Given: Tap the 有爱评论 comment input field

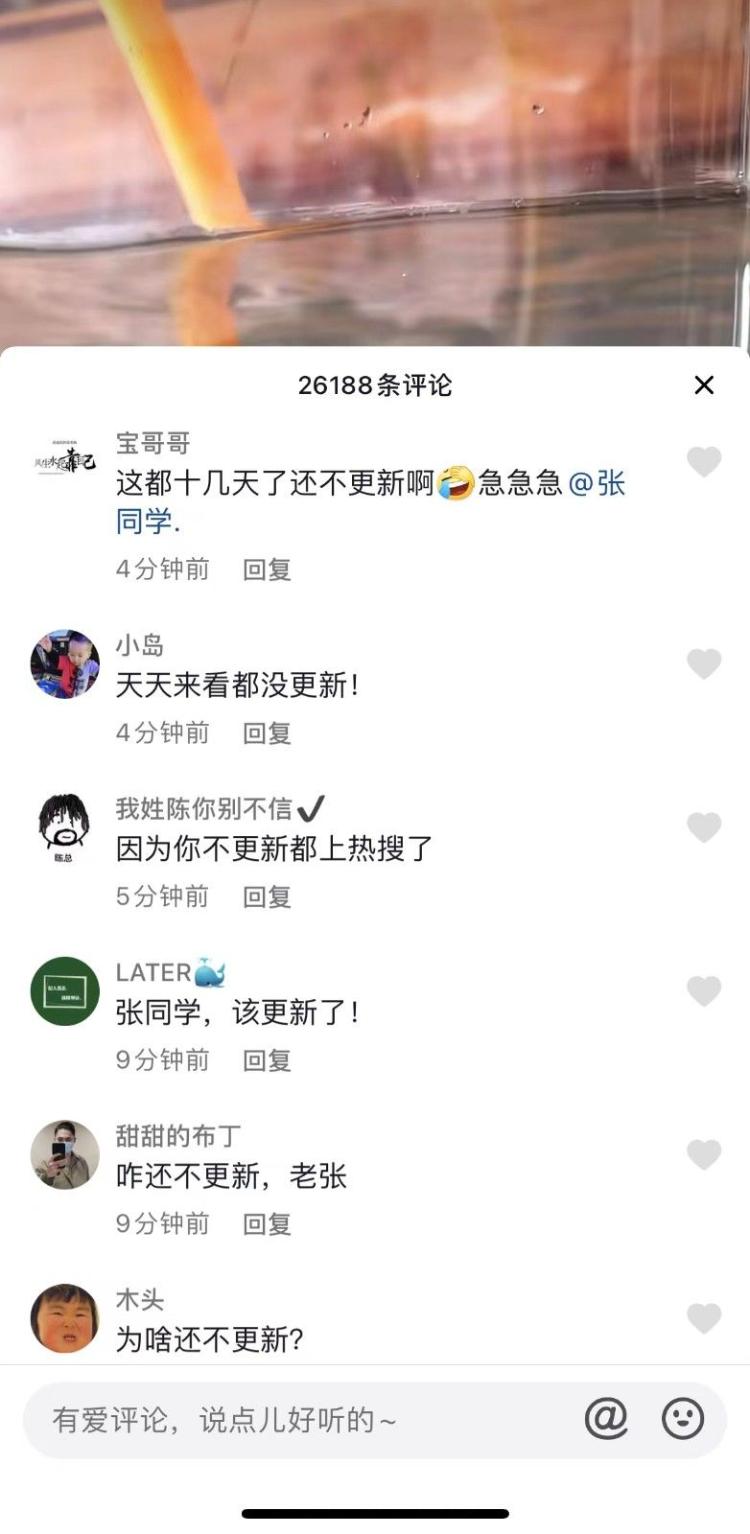Looking at the screenshot, I should 300,1420.
